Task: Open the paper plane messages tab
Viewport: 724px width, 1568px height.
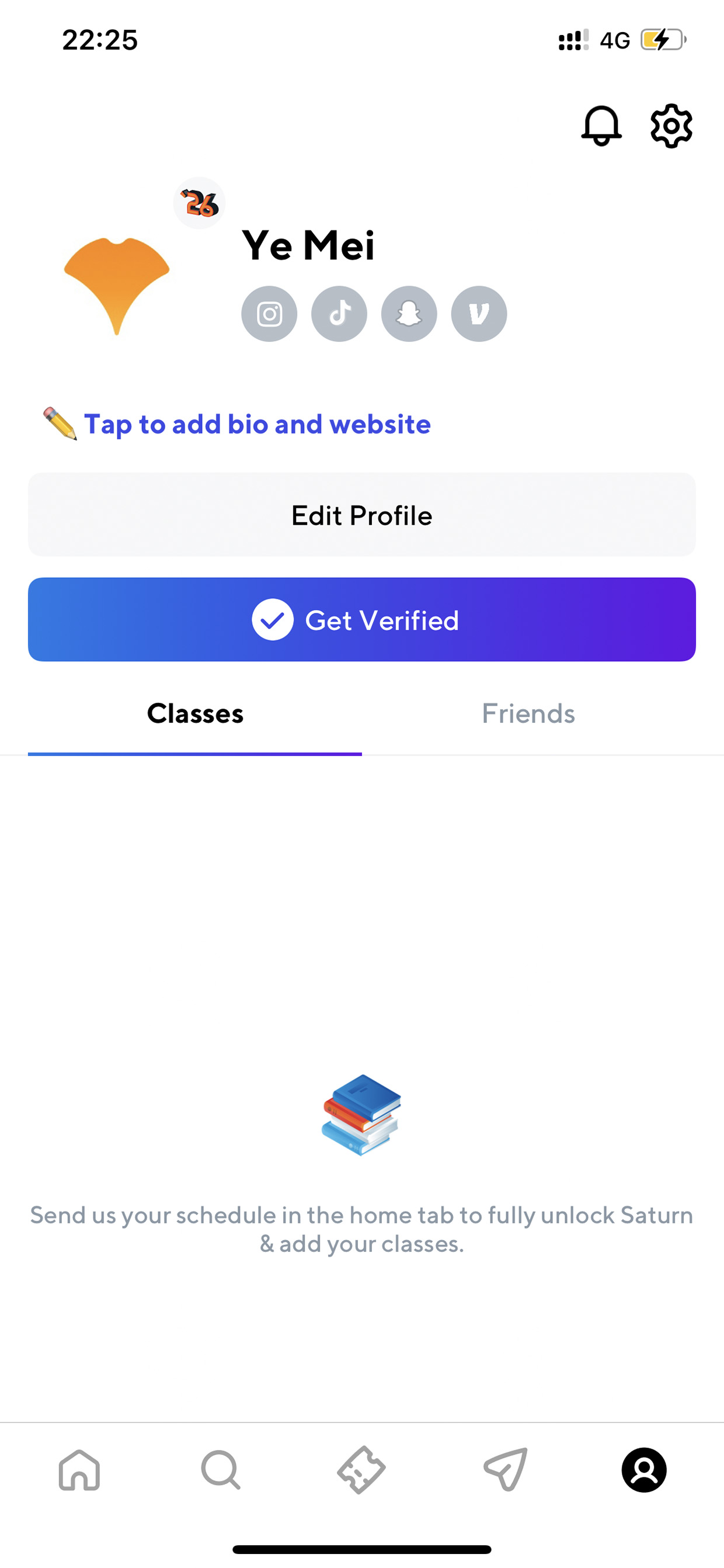Action: [x=505, y=1469]
